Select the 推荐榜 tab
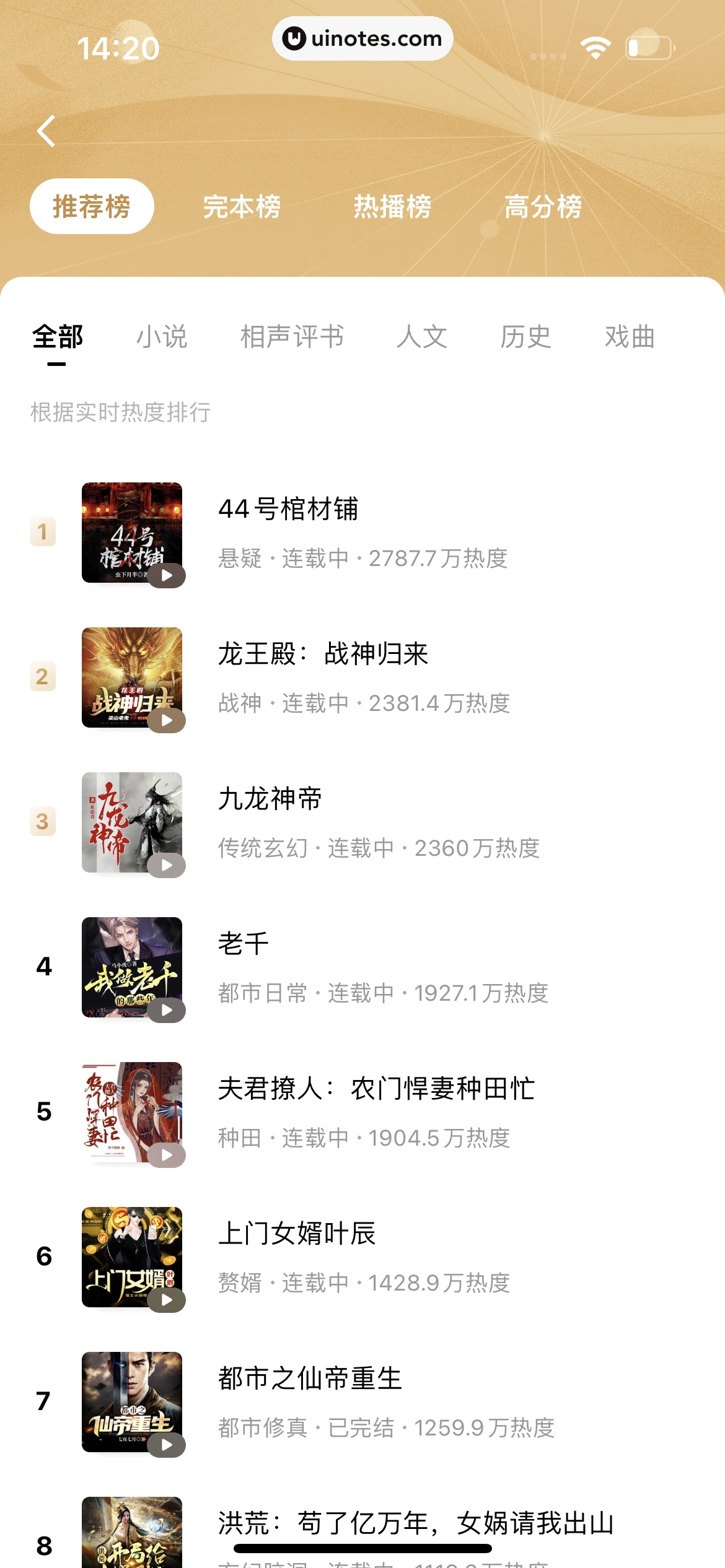This screenshot has width=725, height=1568. point(92,207)
